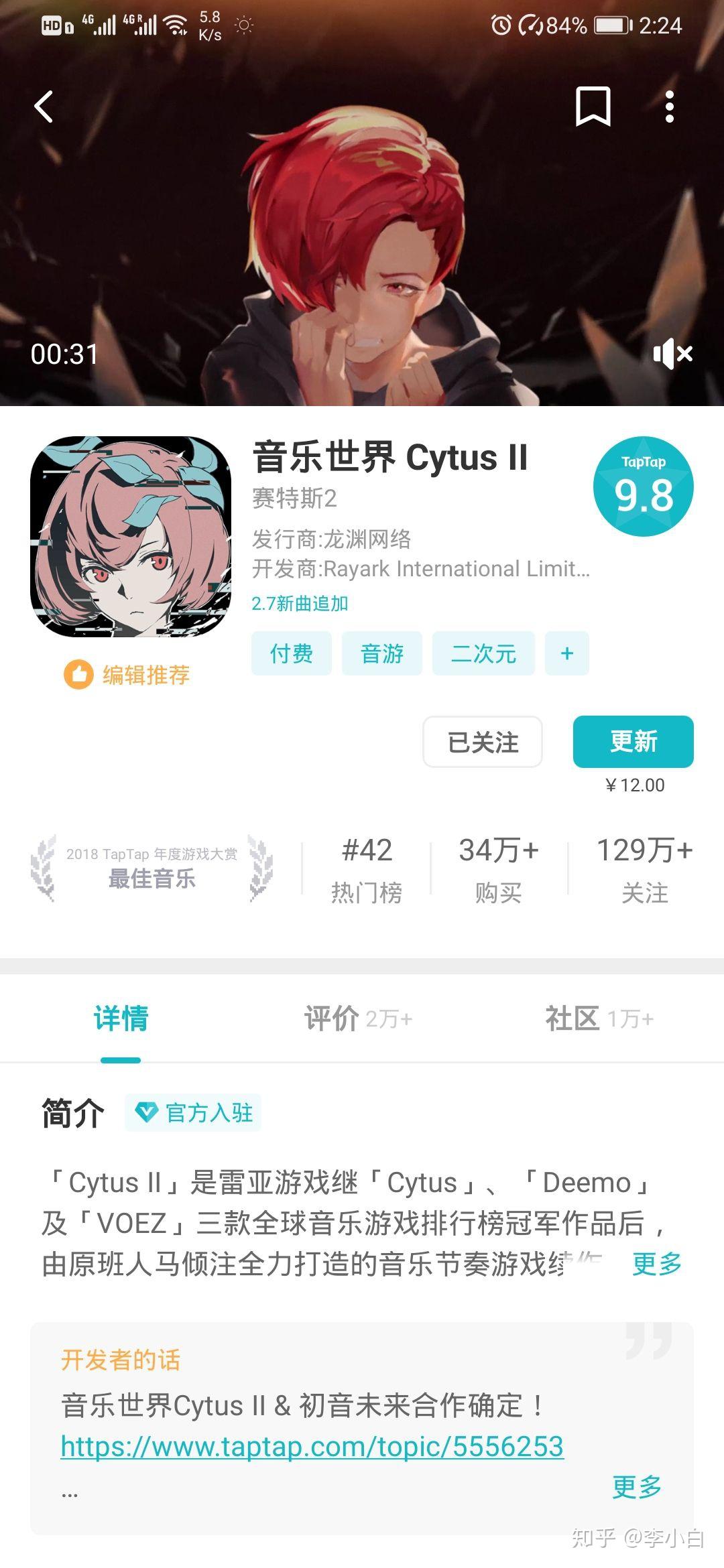Tap the 已关注 follow button

click(x=483, y=742)
